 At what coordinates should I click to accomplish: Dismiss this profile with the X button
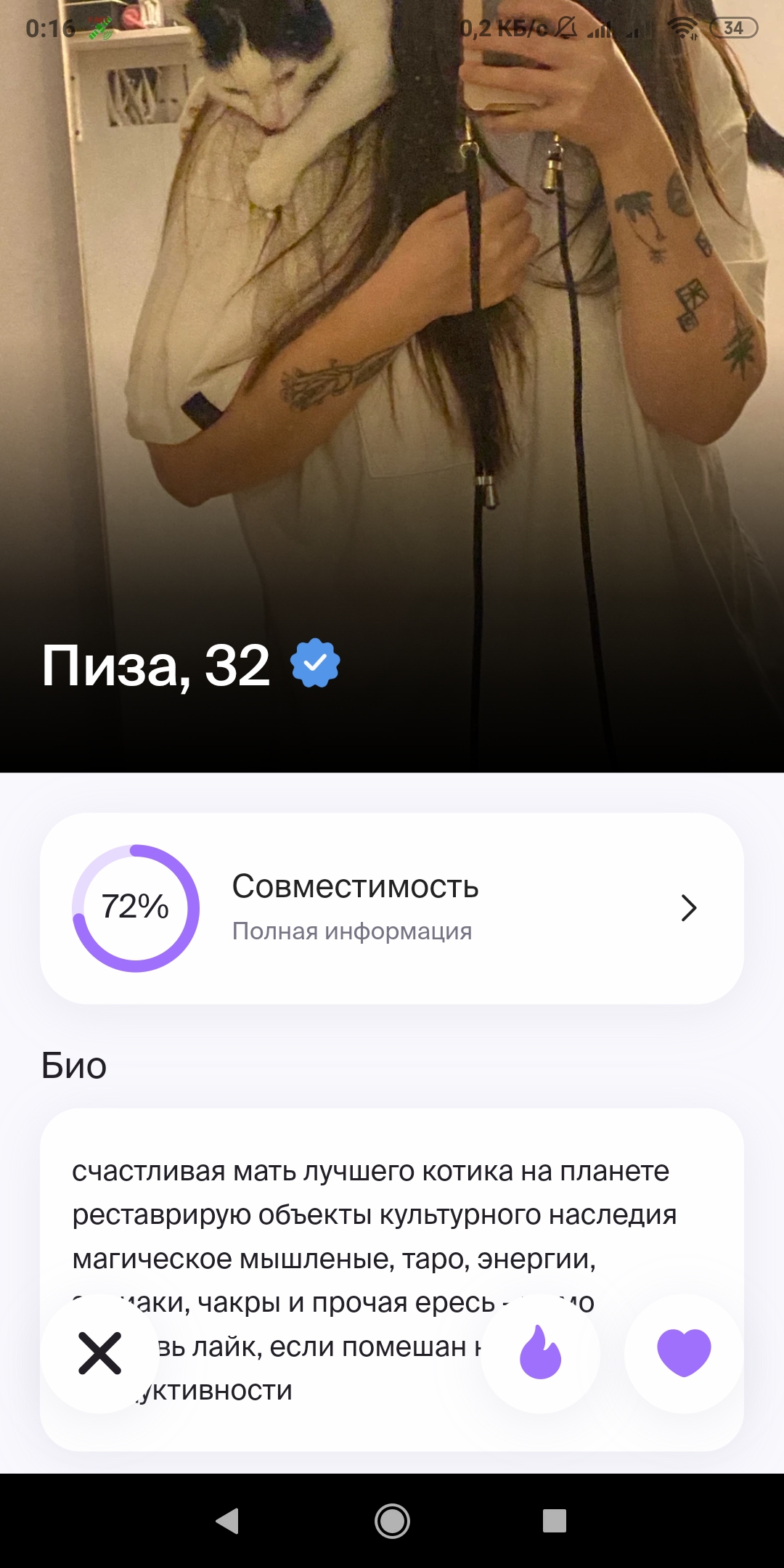[100, 1353]
